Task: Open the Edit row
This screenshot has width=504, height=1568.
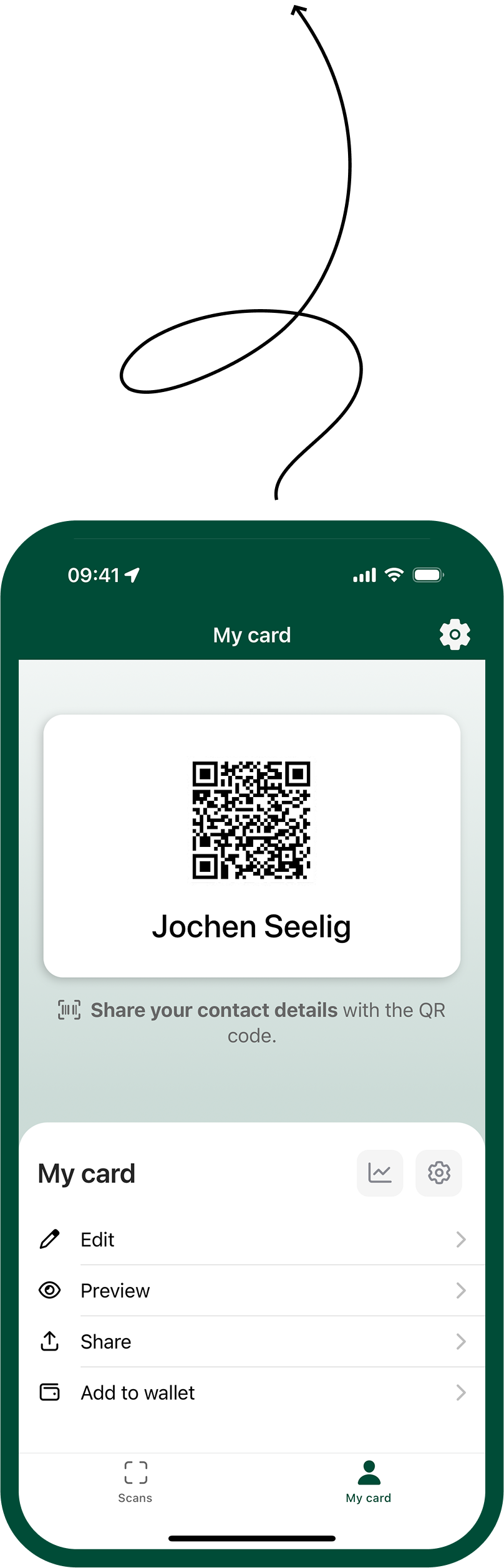Action: pos(252,1240)
